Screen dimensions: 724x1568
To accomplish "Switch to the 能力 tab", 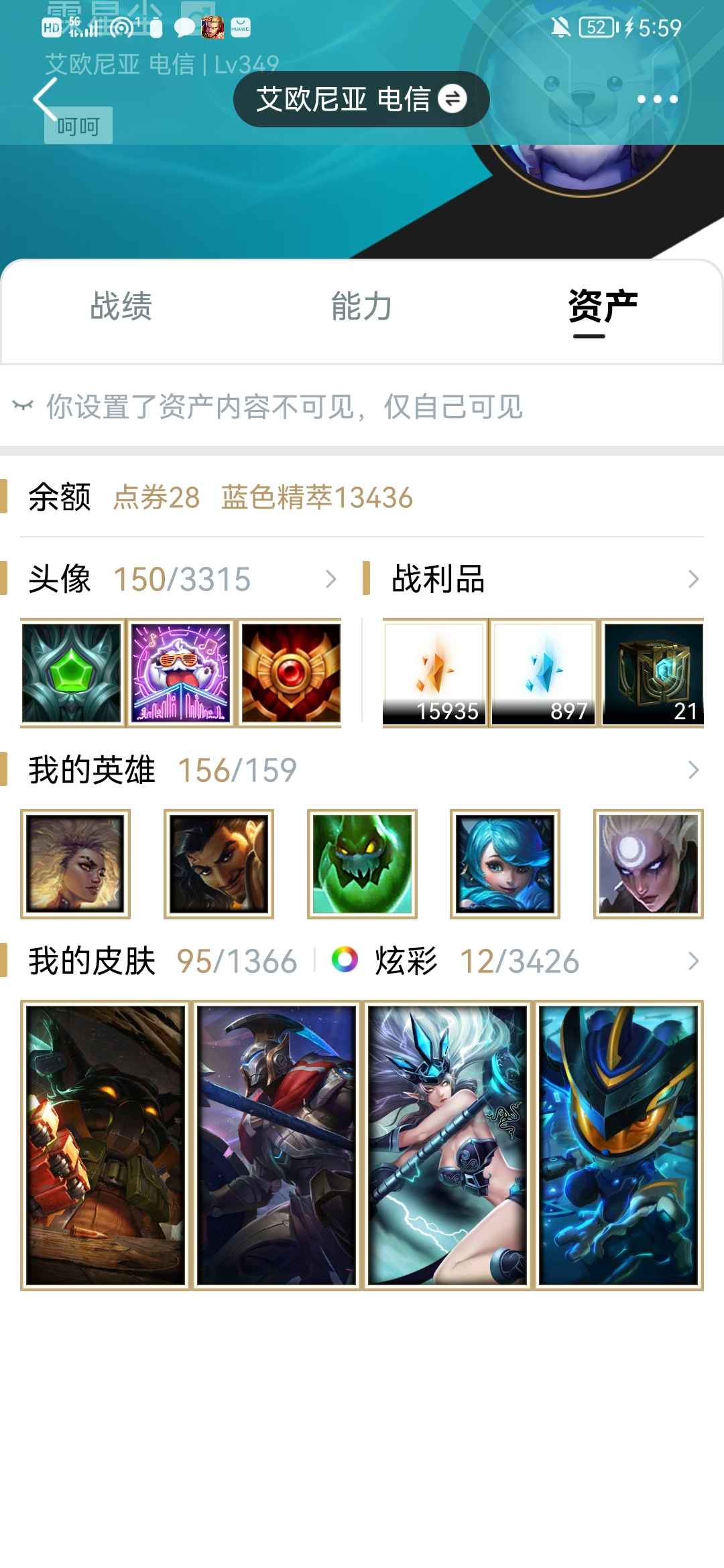I will 361,306.
